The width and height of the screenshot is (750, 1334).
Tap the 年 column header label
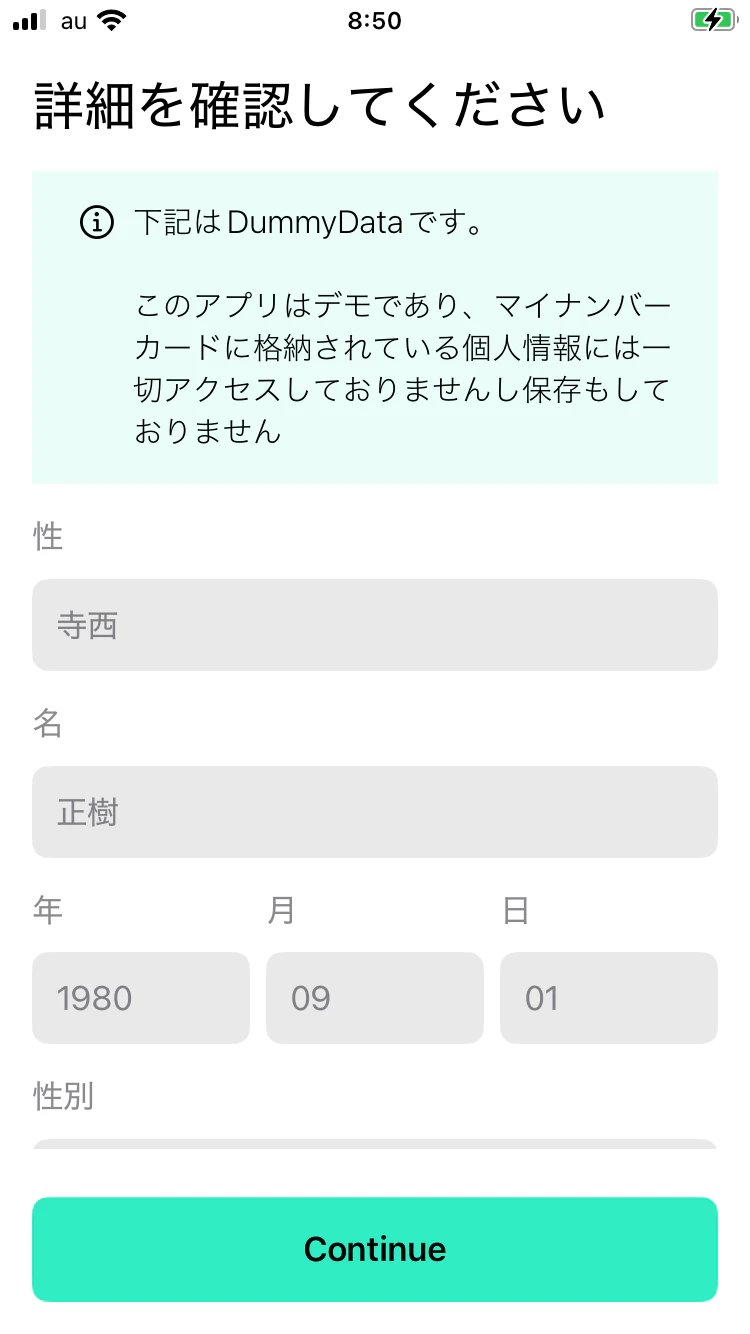46,910
